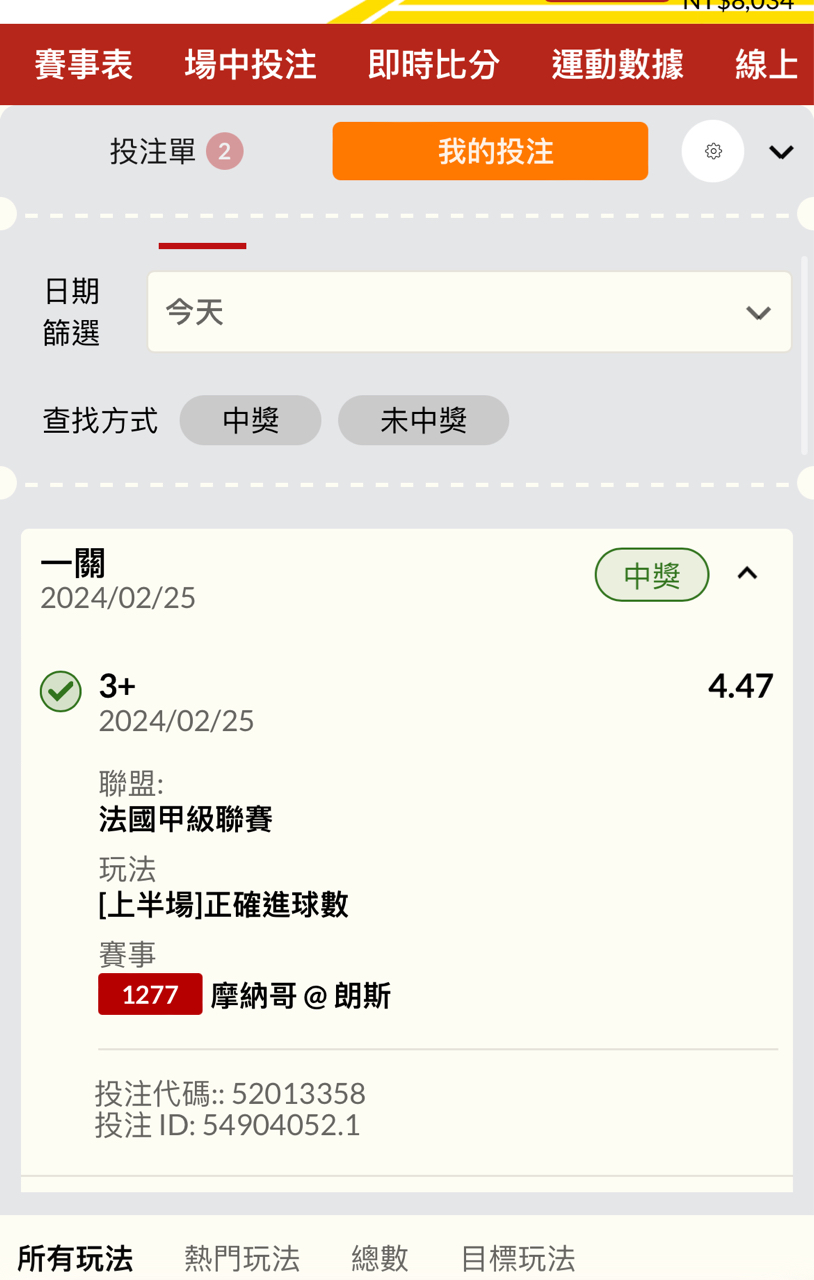Image resolution: width=814 pixels, height=1280 pixels.
Task: Switch to 目標玩法 tab
Action: (x=517, y=1258)
